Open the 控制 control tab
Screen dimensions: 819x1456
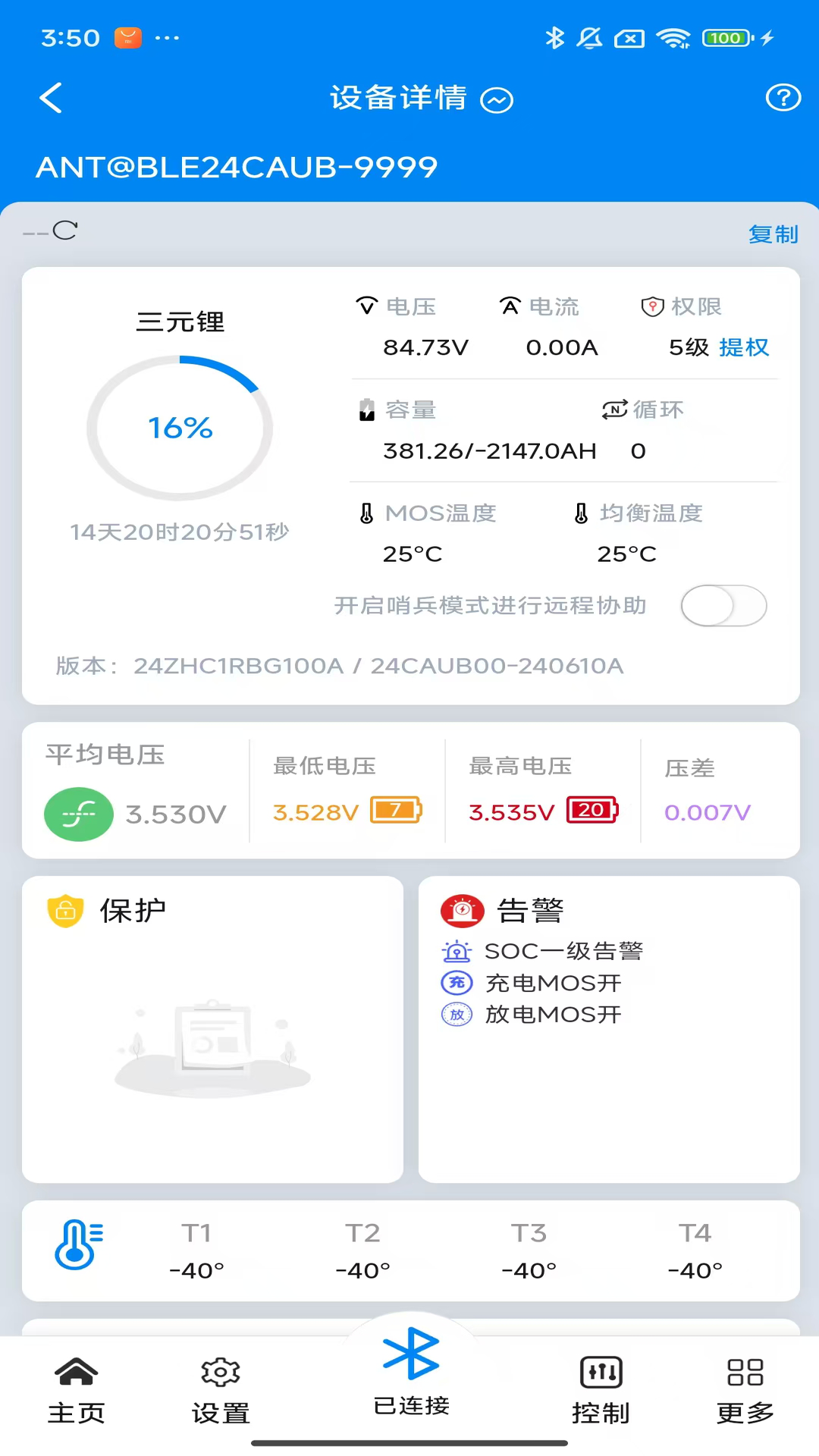(601, 1388)
